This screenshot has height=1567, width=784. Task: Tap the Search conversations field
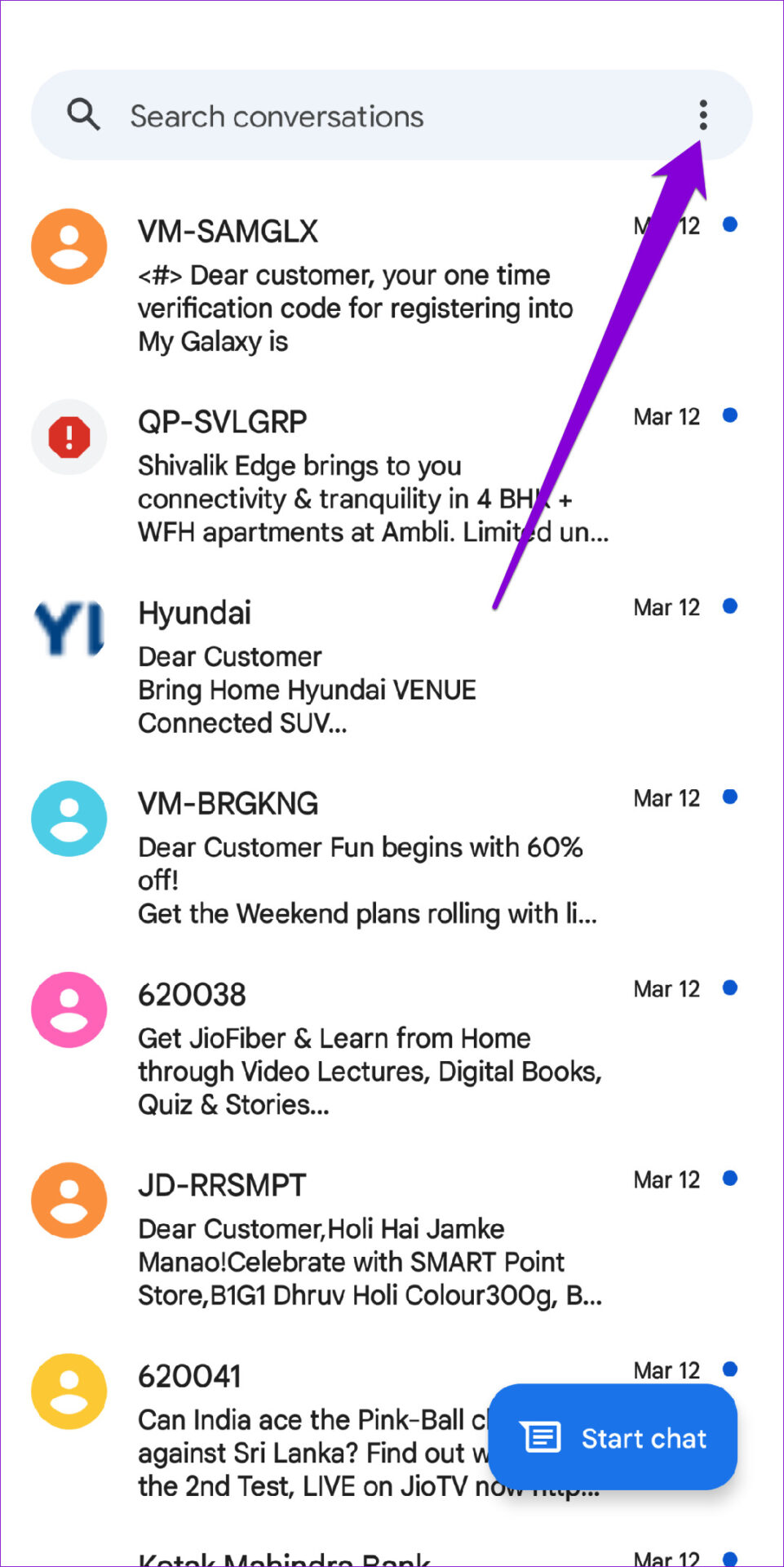tap(392, 115)
